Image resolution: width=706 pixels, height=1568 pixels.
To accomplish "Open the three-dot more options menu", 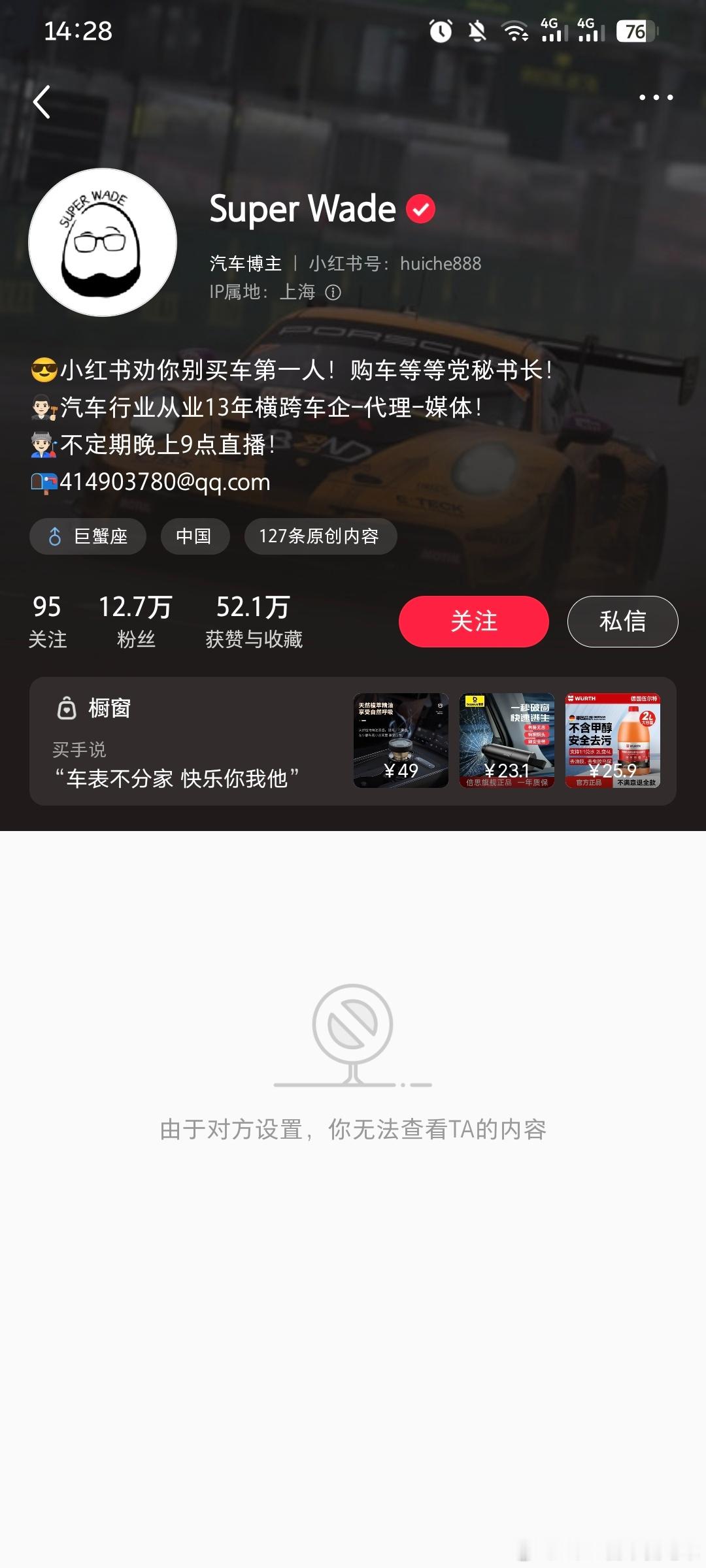I will pos(656,98).
